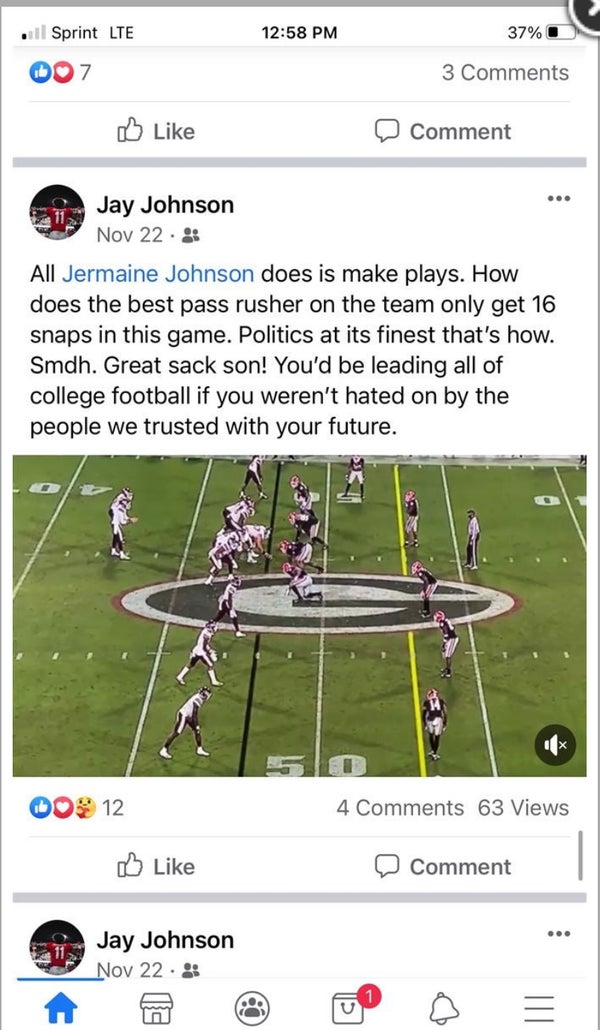View the 12 reactions on the video post
The image size is (600, 1030).
77,808
